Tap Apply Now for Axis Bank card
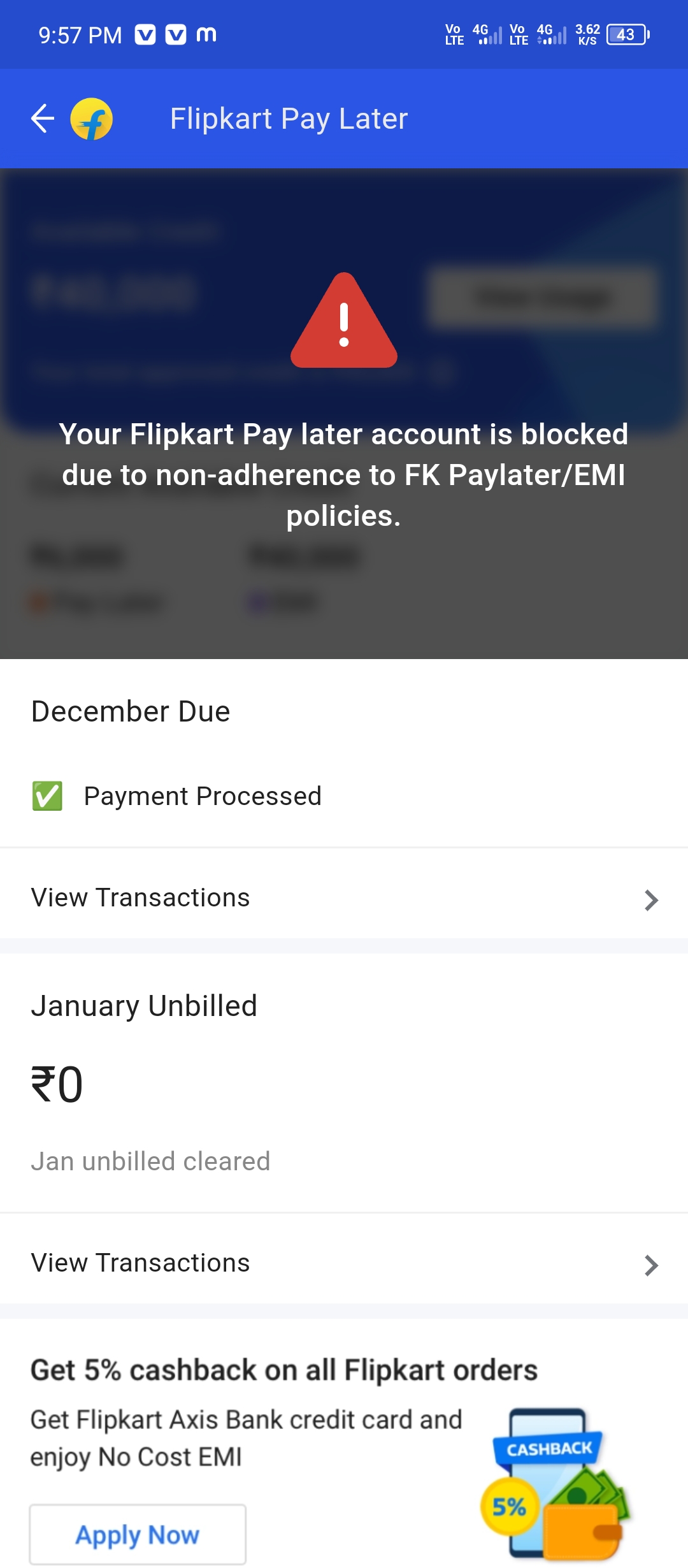Screen dimensions: 688x1568 click(x=138, y=1535)
